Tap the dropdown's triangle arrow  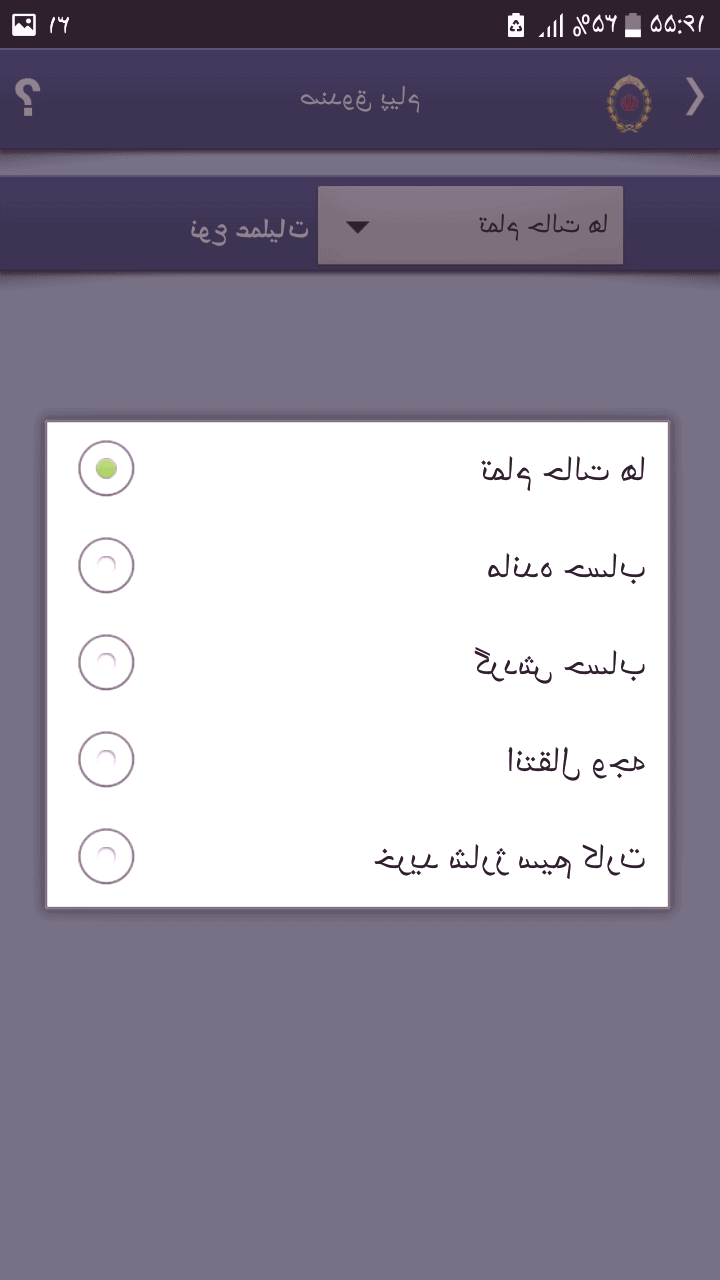coord(359,226)
